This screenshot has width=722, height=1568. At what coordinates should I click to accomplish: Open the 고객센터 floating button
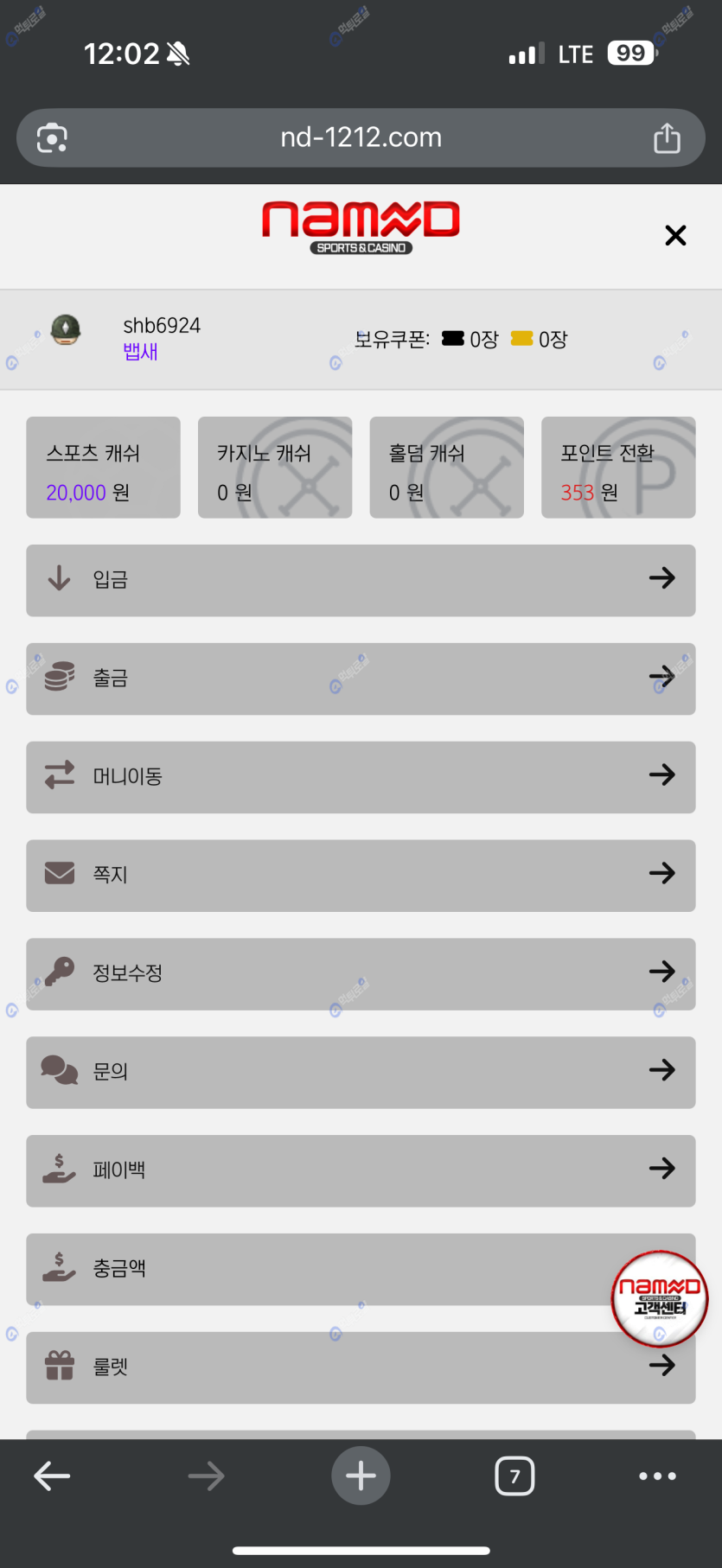coord(660,1298)
